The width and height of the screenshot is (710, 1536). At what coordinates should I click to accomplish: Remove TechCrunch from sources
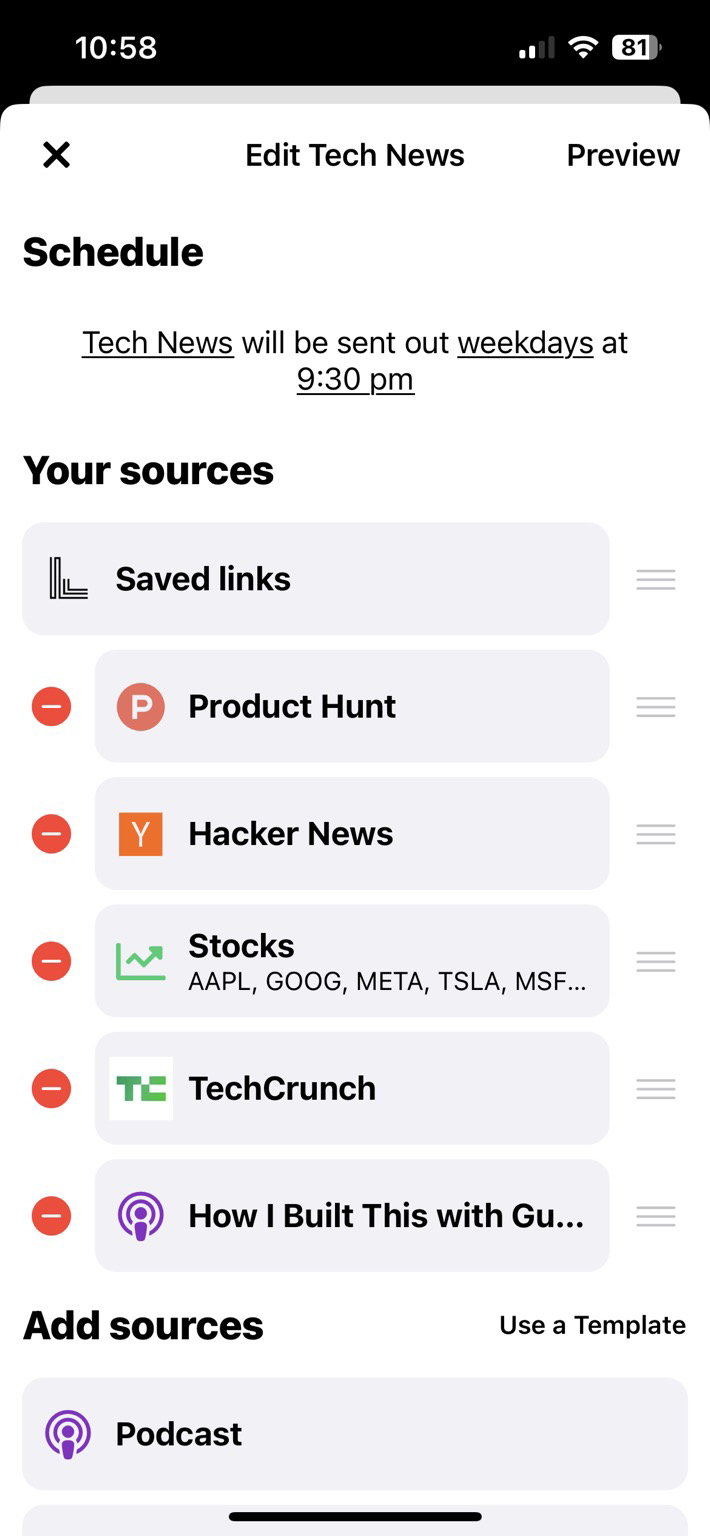tap(51, 1088)
